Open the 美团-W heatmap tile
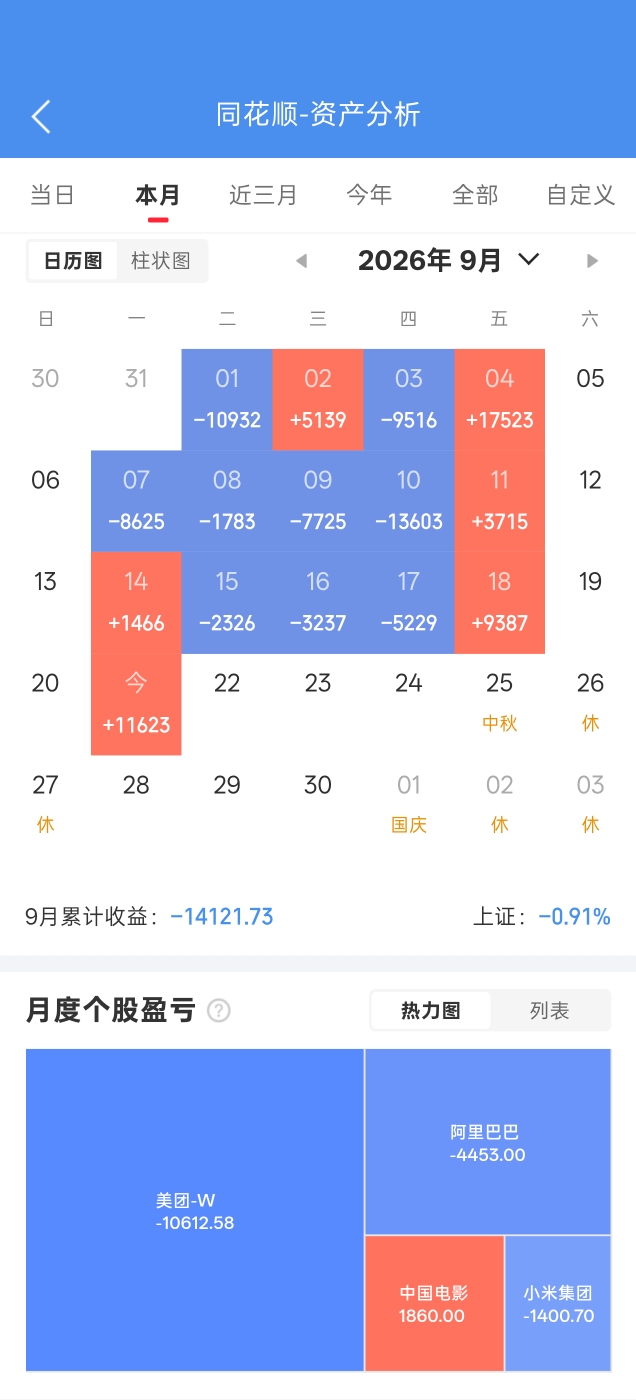The width and height of the screenshot is (636, 1400). (x=195, y=1210)
